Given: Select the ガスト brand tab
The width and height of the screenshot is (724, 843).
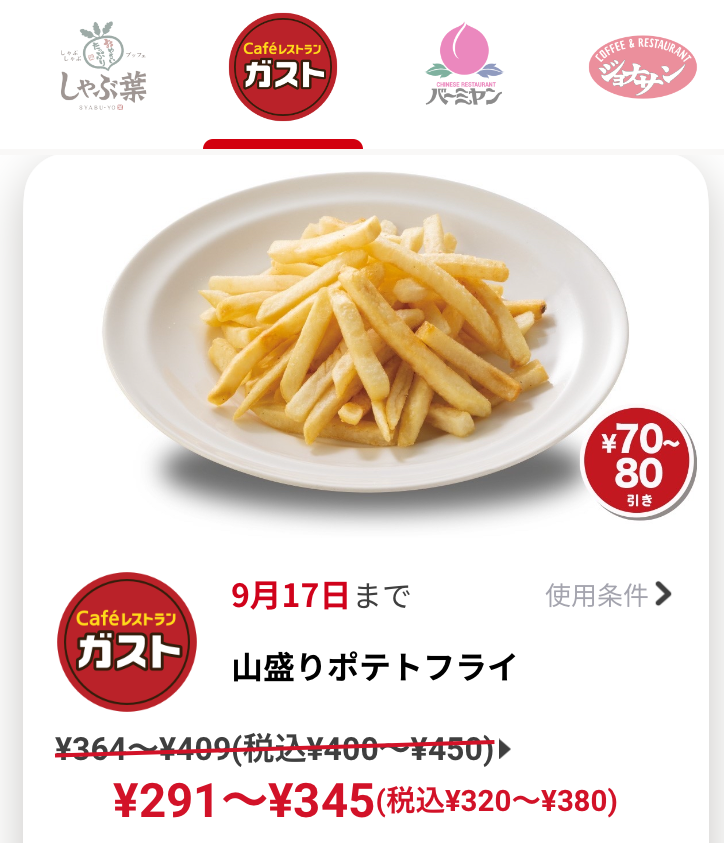Looking at the screenshot, I should point(283,67).
